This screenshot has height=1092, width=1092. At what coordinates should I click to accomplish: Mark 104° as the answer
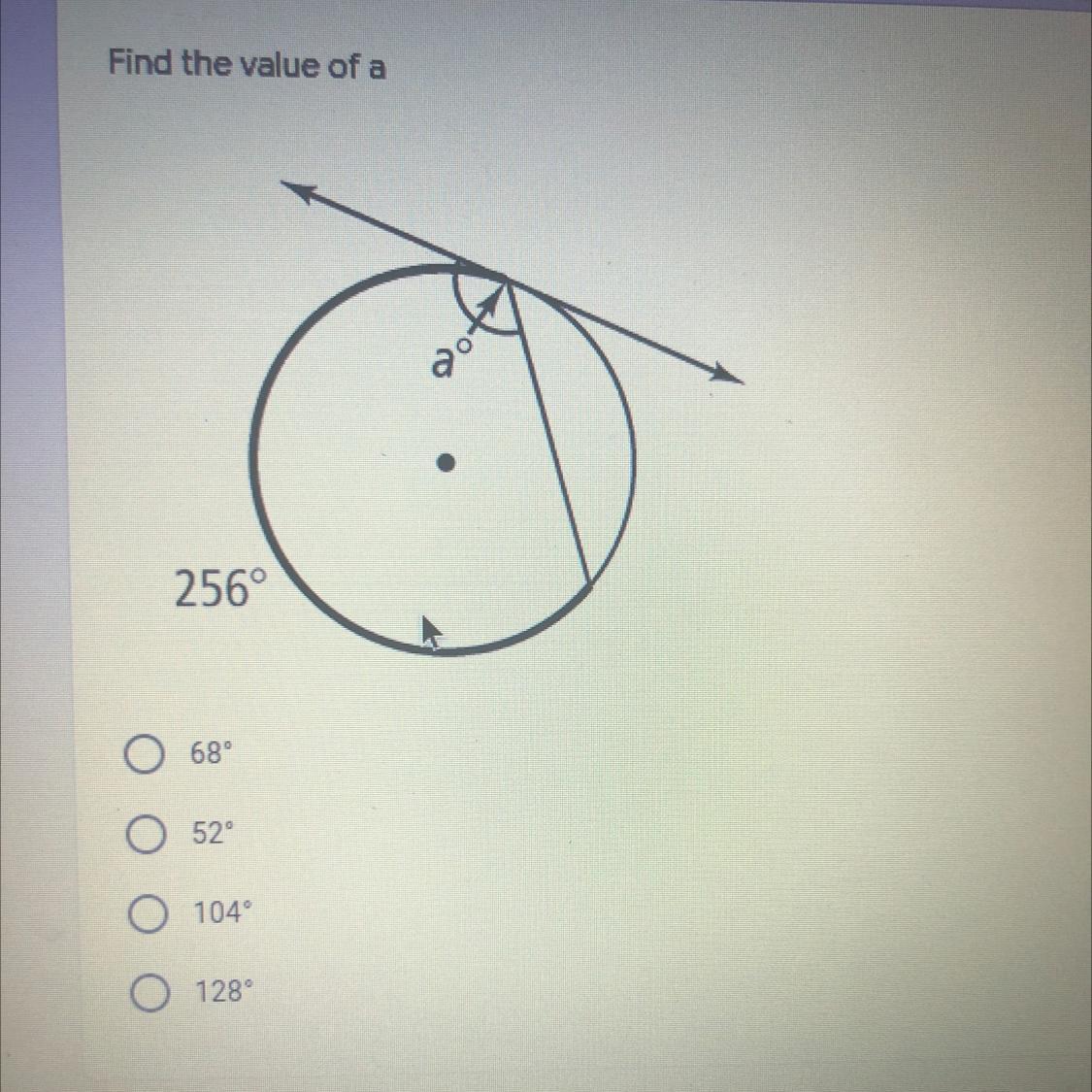[147, 913]
